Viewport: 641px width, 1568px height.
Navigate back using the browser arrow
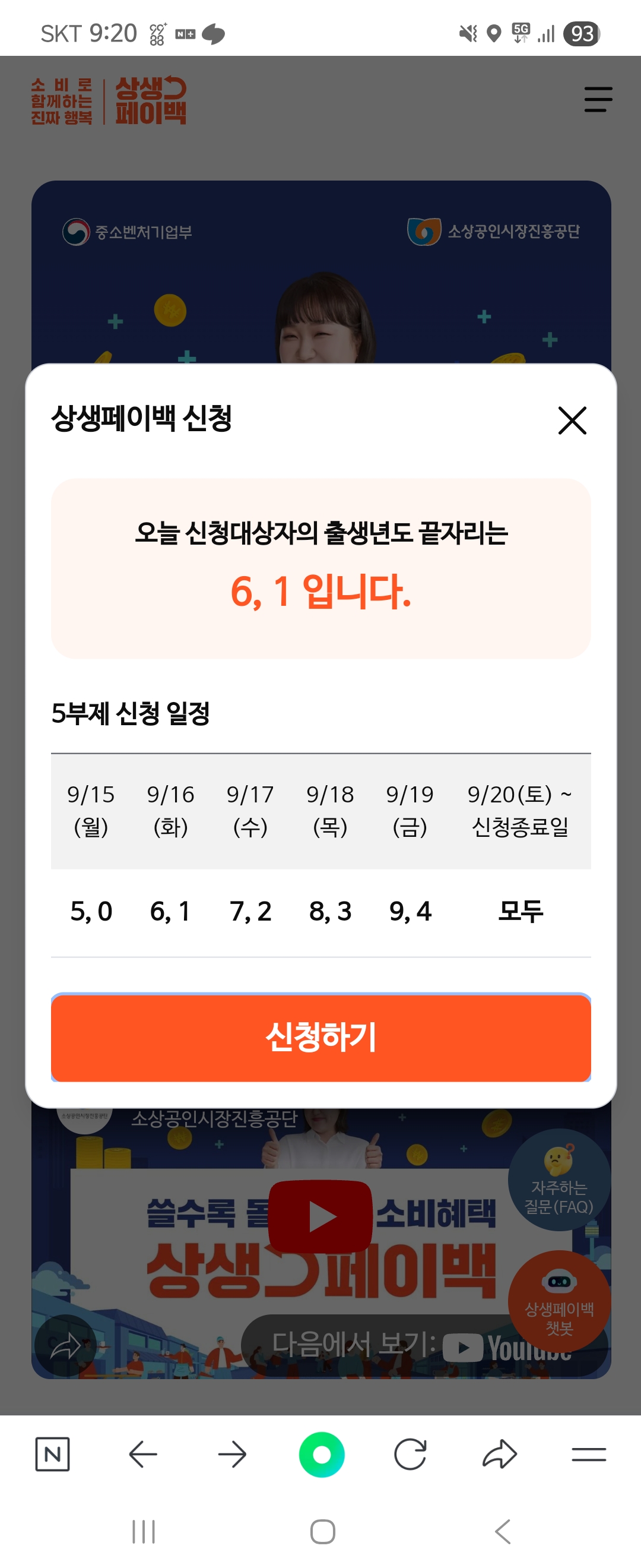142,1455
